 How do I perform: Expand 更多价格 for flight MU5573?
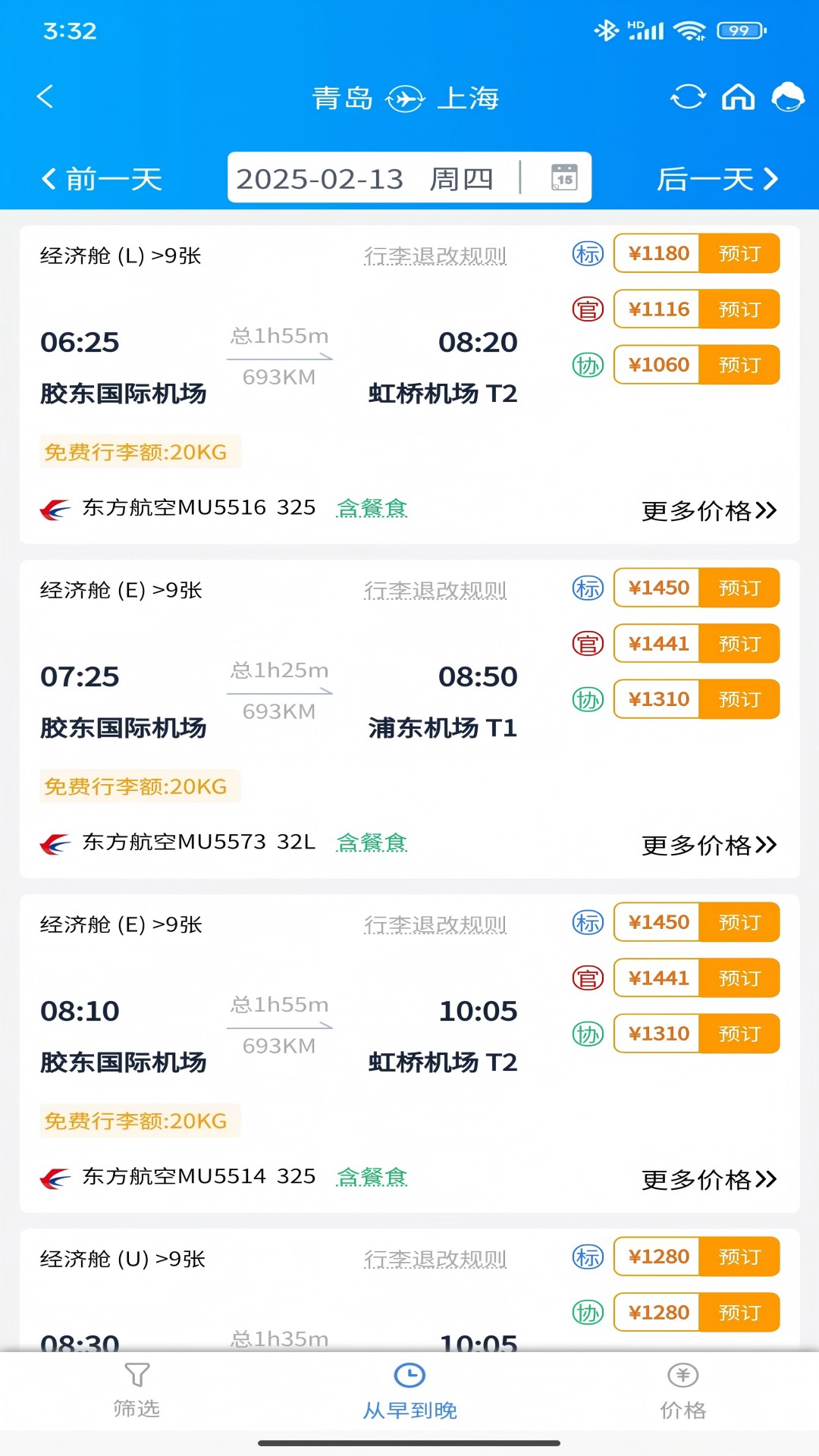coord(708,843)
